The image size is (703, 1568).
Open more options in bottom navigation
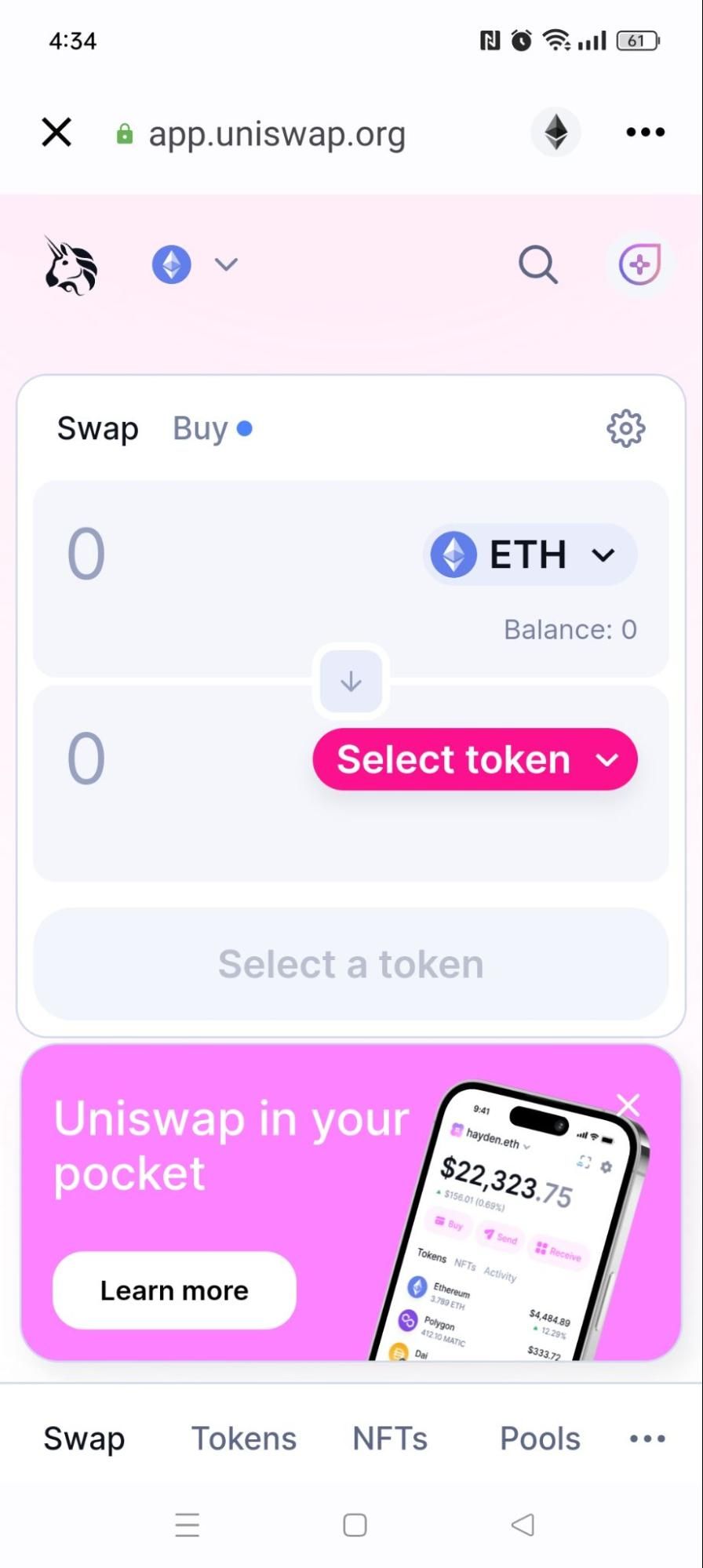(x=647, y=1439)
